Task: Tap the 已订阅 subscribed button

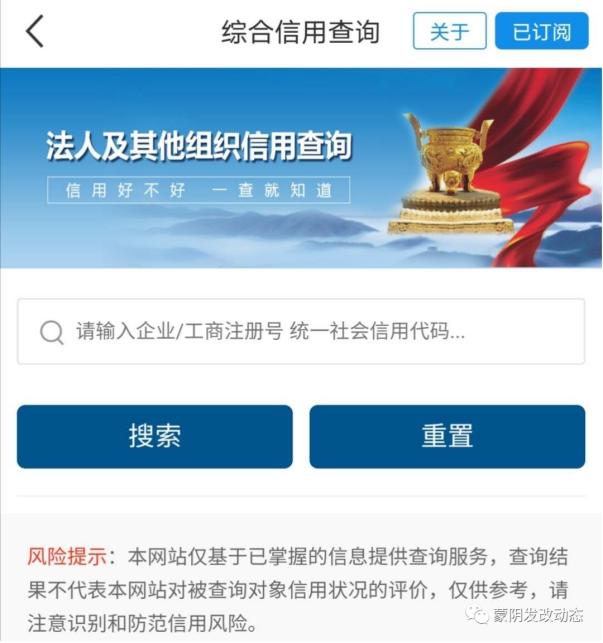Action: tap(541, 32)
